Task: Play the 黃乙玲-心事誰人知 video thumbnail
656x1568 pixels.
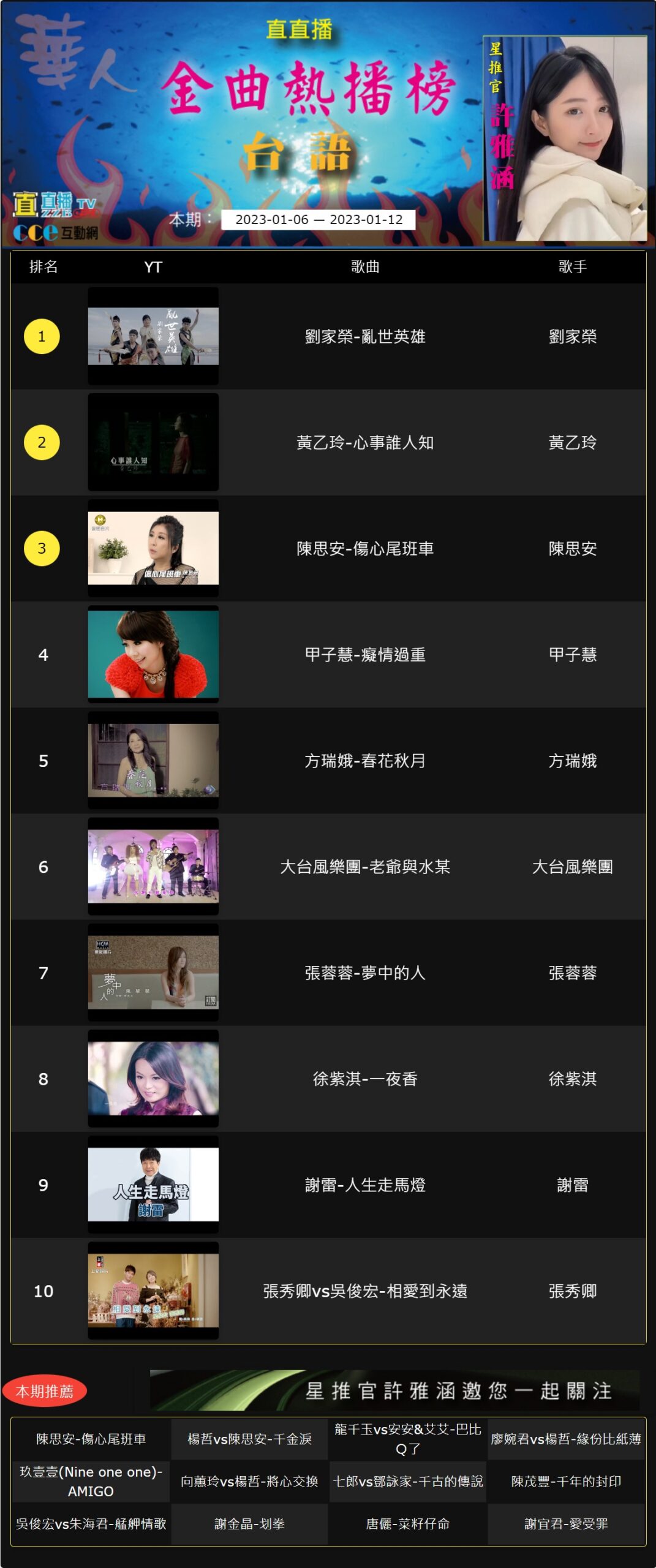Action: 153,442
